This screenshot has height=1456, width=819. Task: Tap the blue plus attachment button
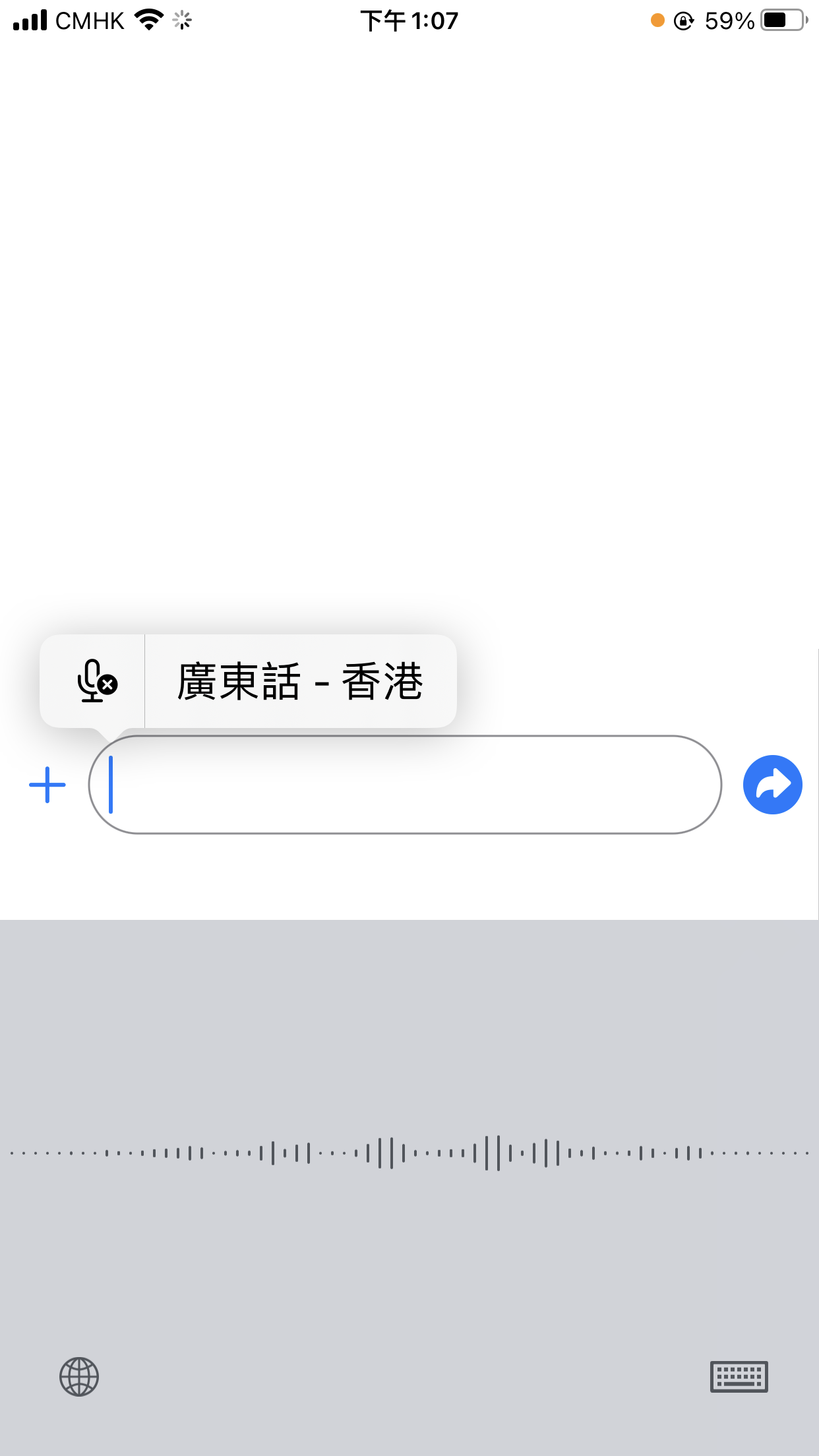(47, 785)
